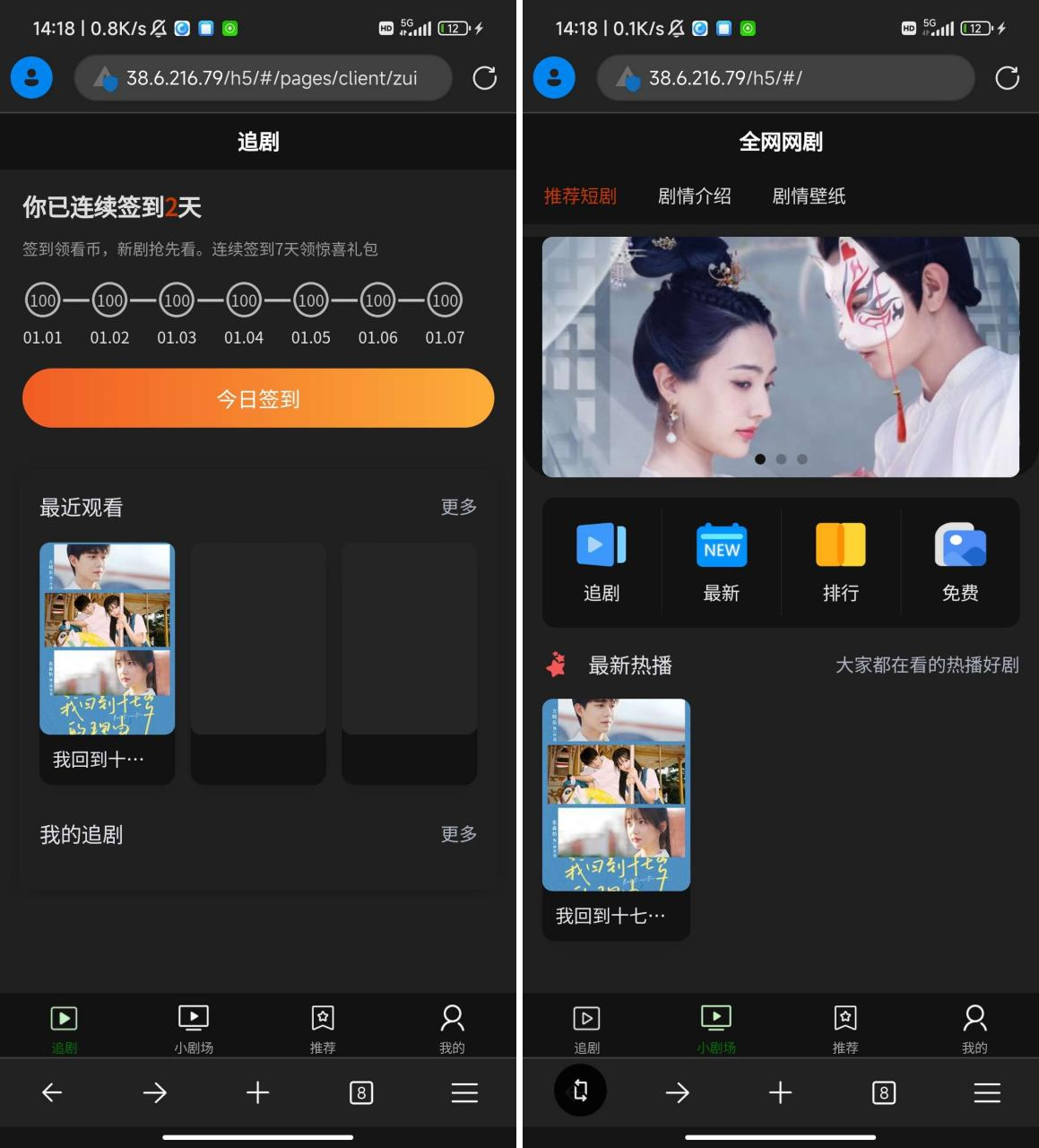The height and width of the screenshot is (1148, 1039).
Task: Switch to the 推荐短剧 tab
Action: point(580,196)
